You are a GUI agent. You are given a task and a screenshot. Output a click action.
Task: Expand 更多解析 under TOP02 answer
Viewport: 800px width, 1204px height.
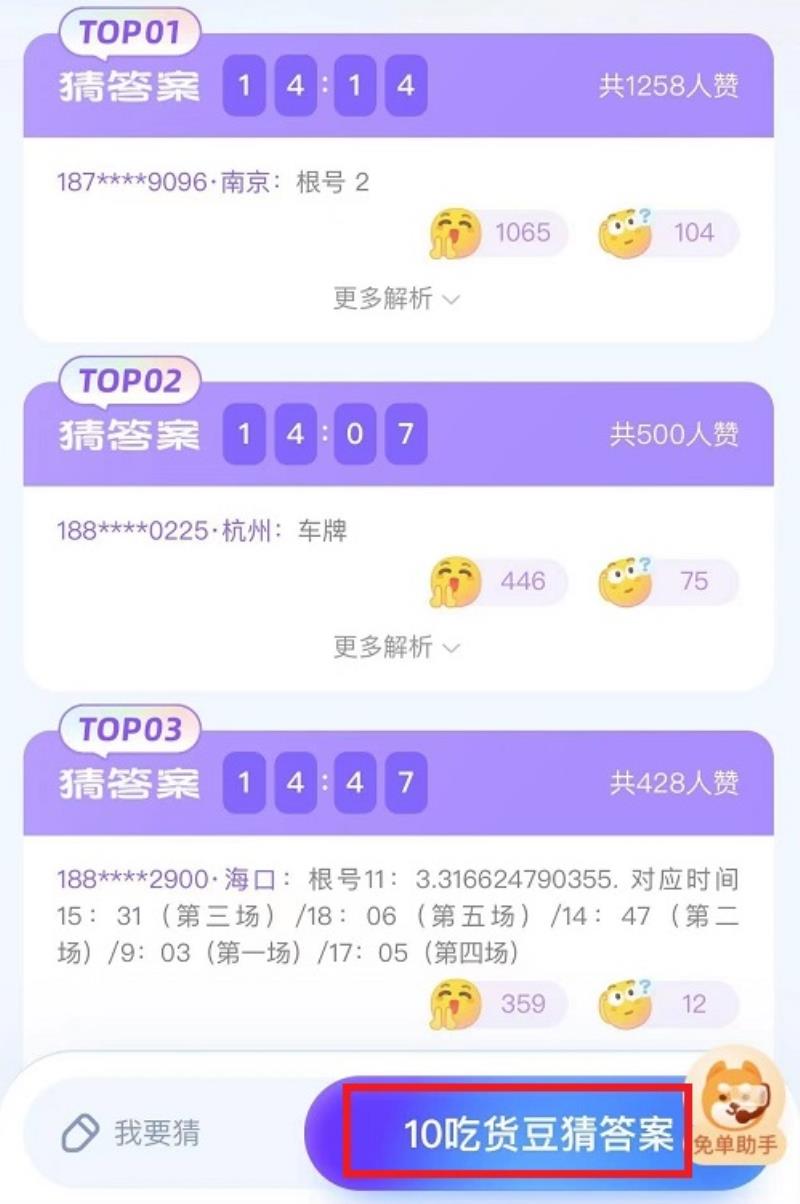(x=396, y=647)
